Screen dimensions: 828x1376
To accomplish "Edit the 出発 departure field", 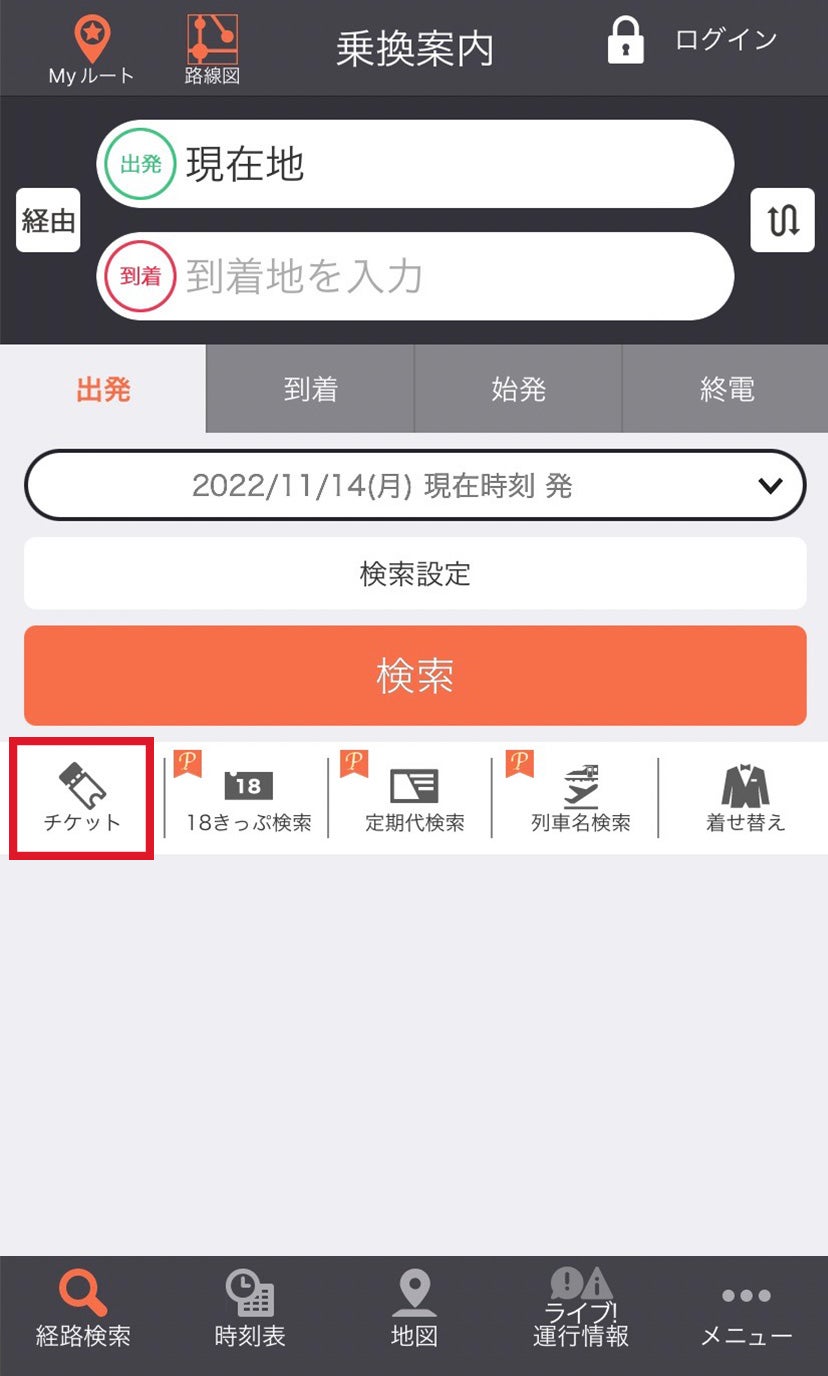I will (x=414, y=165).
